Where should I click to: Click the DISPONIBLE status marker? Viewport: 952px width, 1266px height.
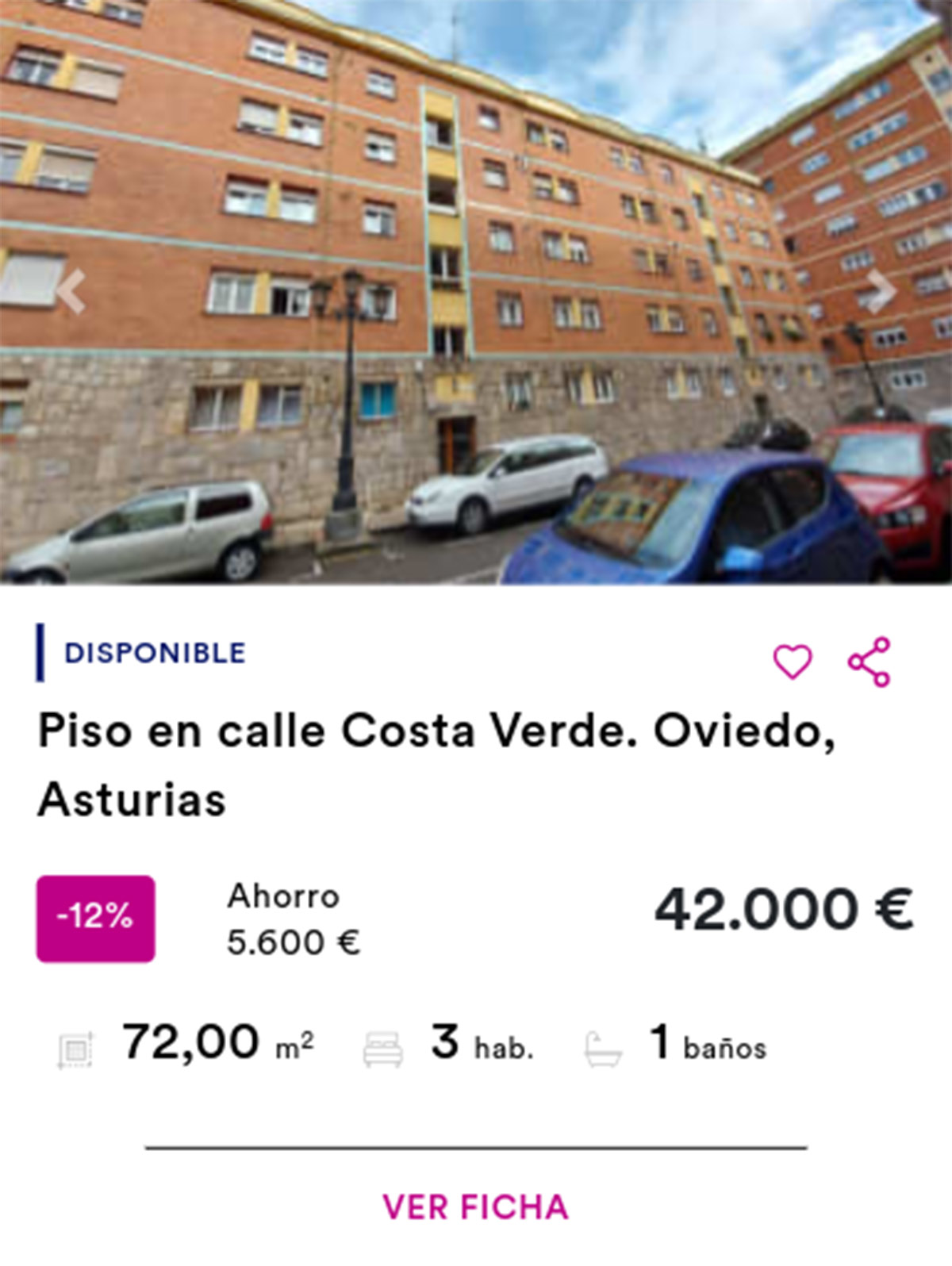pyautogui.click(x=155, y=654)
